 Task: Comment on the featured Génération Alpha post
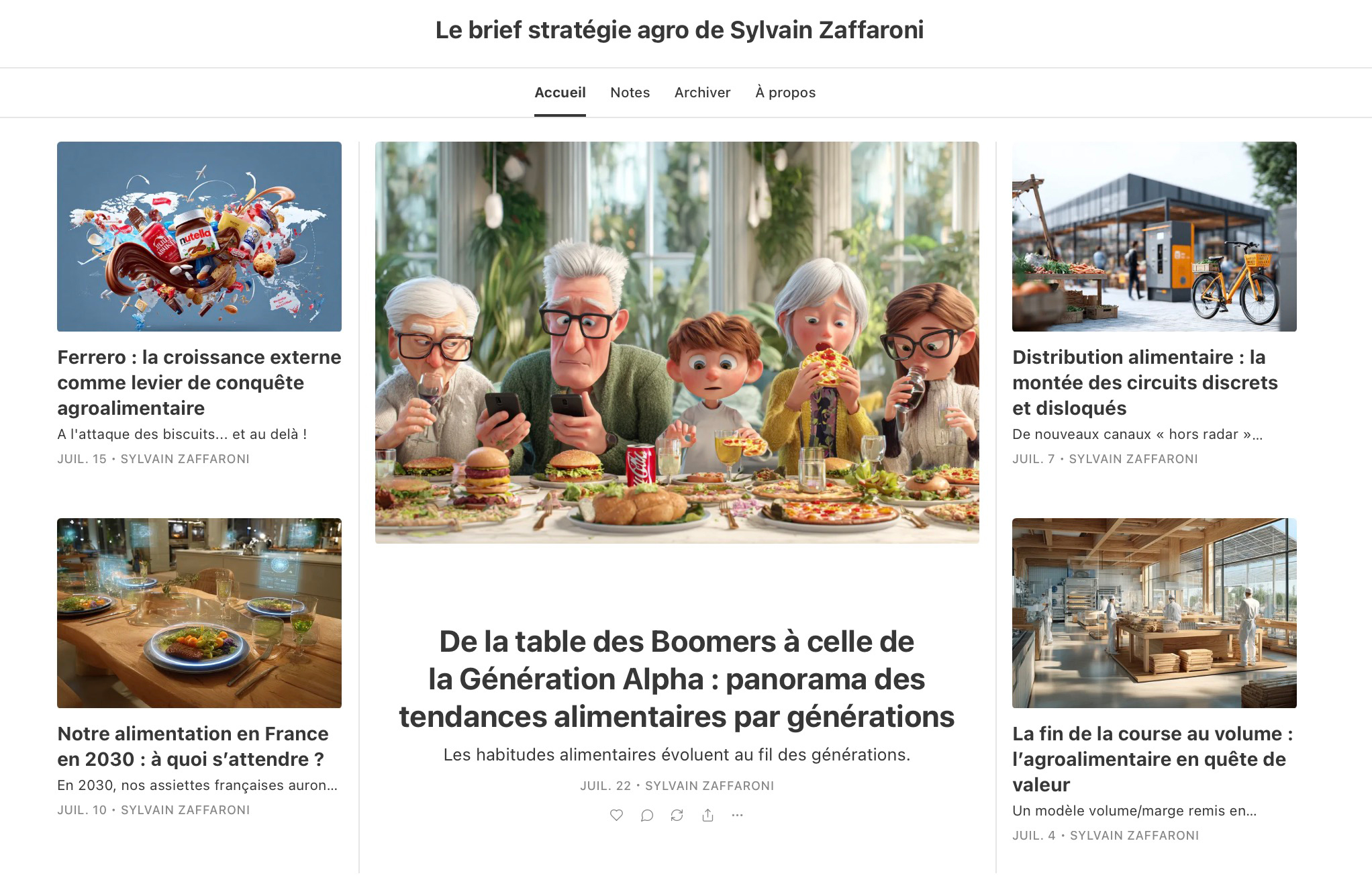coord(646,815)
